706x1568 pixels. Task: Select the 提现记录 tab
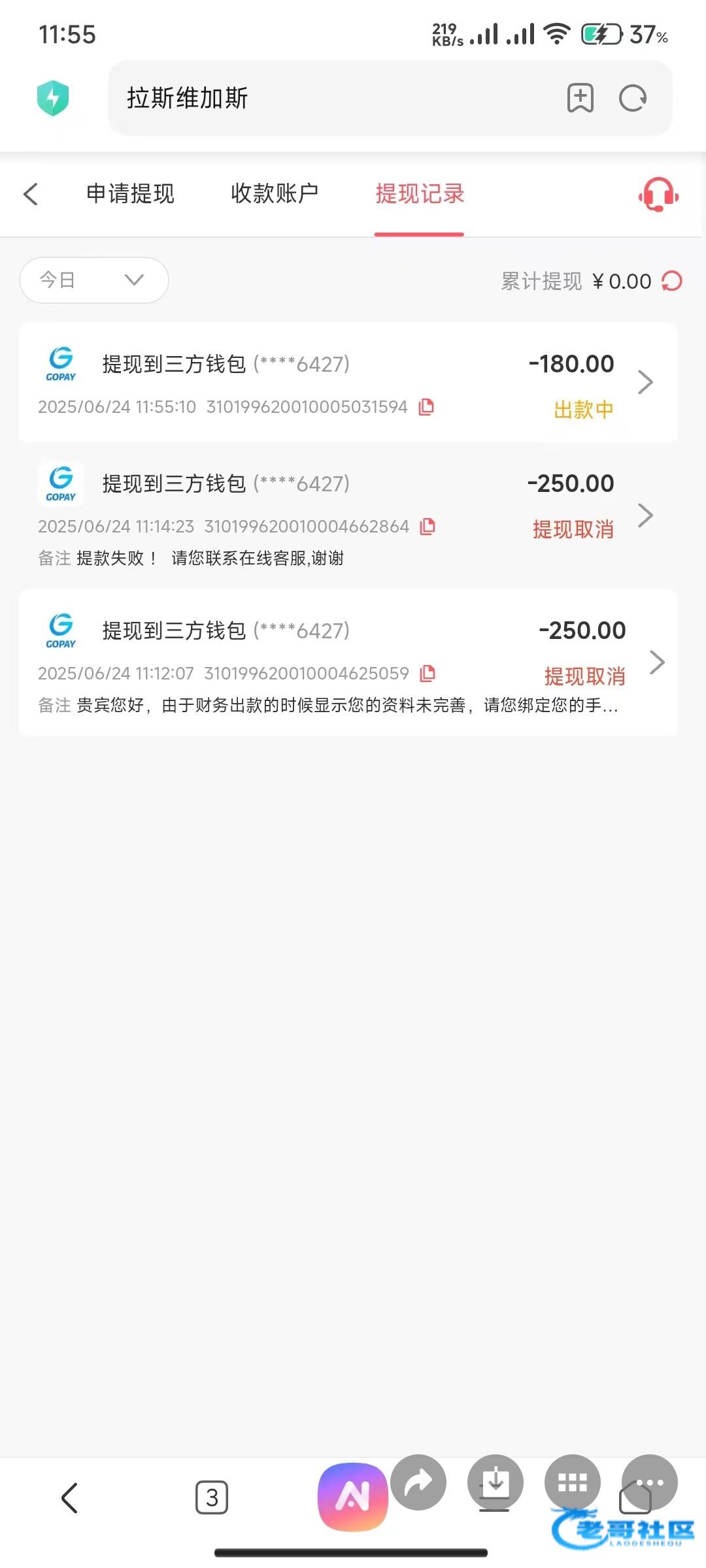[420, 193]
